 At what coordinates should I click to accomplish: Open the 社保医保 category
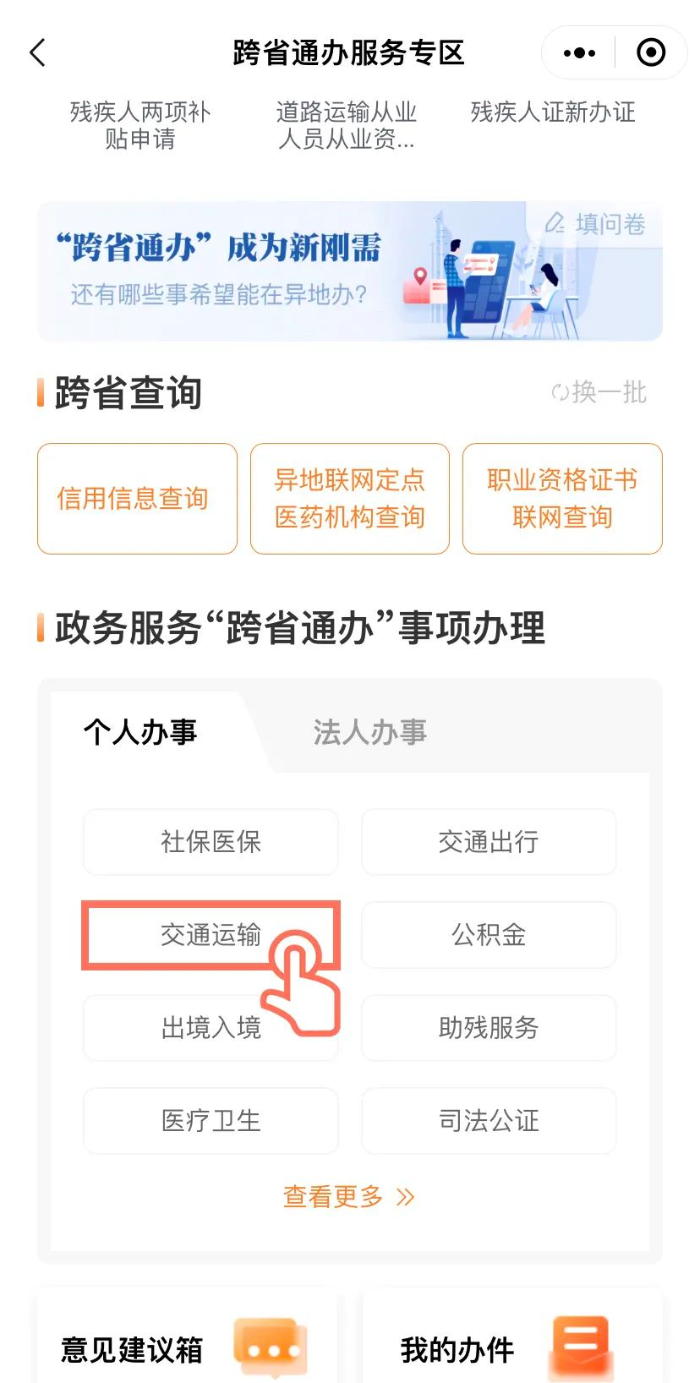211,842
